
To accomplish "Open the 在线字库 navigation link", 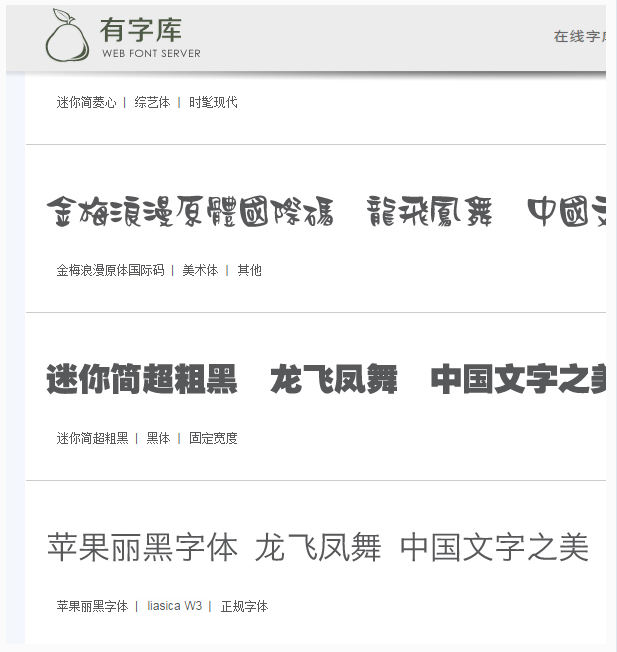I will (x=580, y=37).
